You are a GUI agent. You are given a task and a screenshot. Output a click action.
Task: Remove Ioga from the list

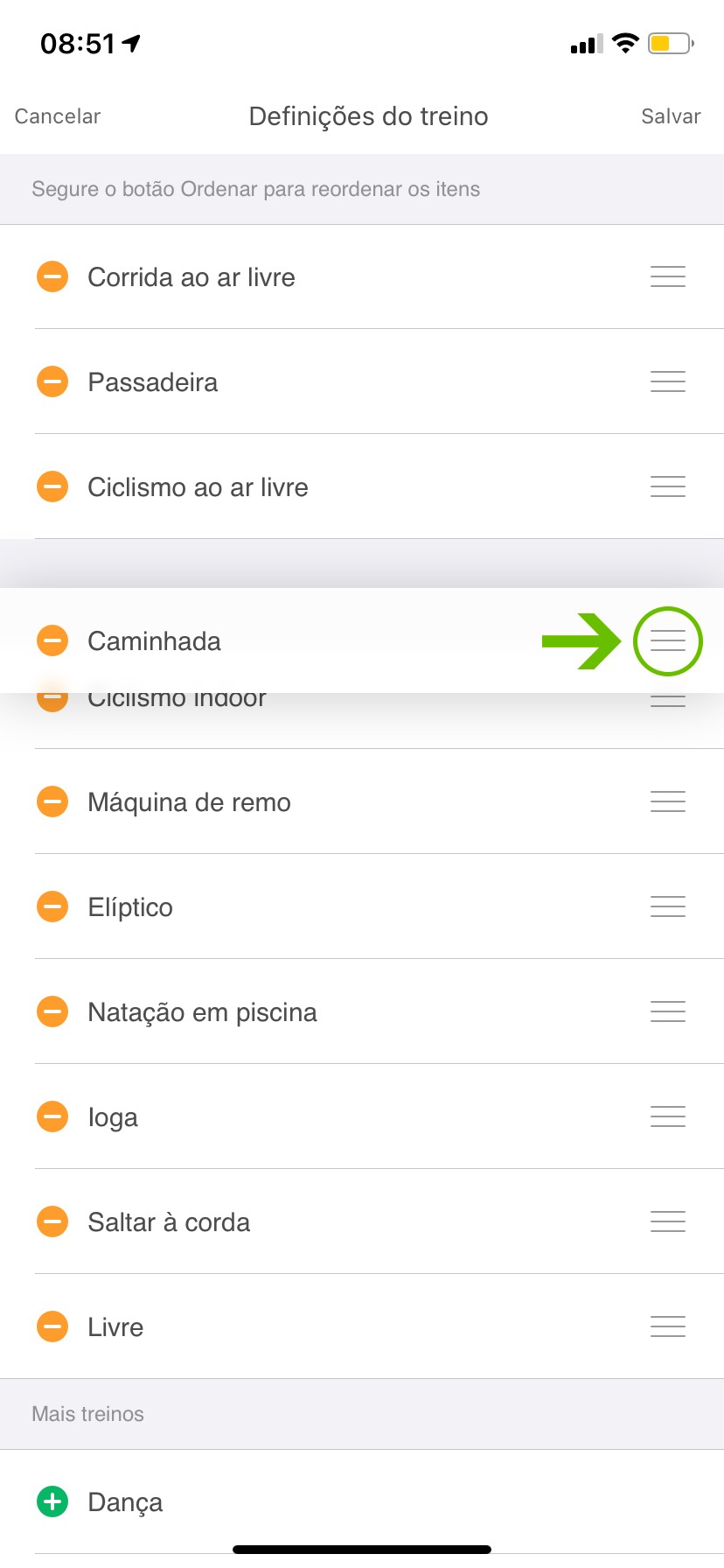(x=52, y=1117)
